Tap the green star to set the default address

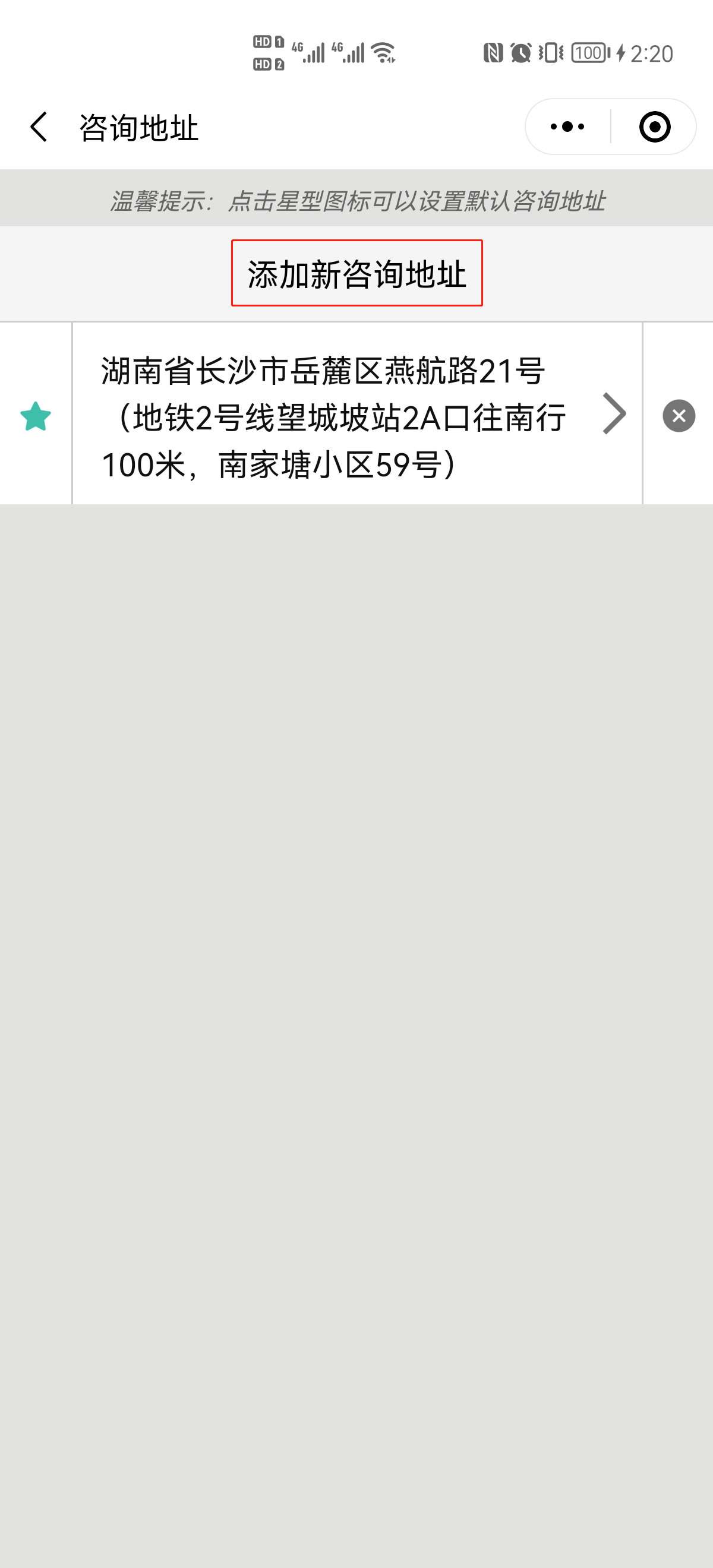[x=35, y=416]
